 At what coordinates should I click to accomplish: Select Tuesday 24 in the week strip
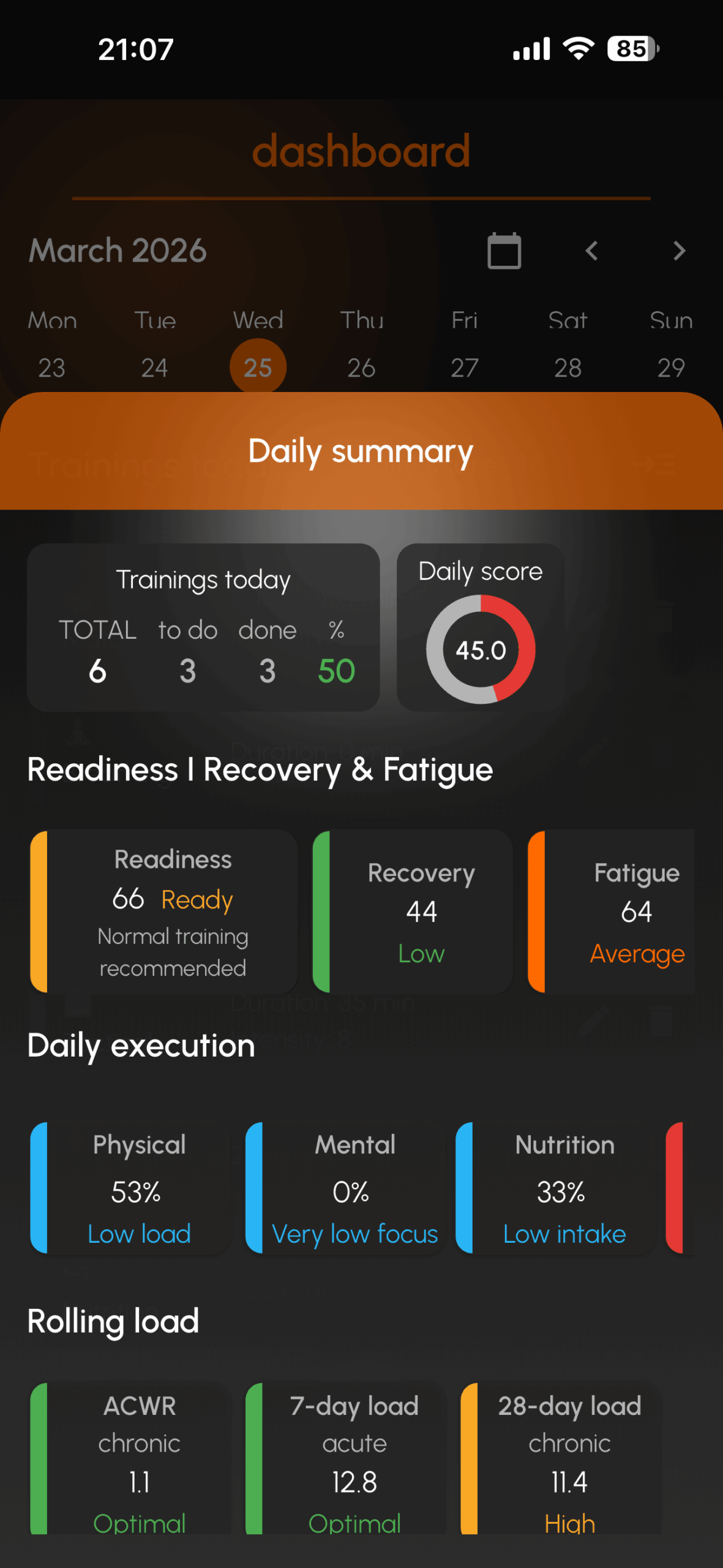154,367
